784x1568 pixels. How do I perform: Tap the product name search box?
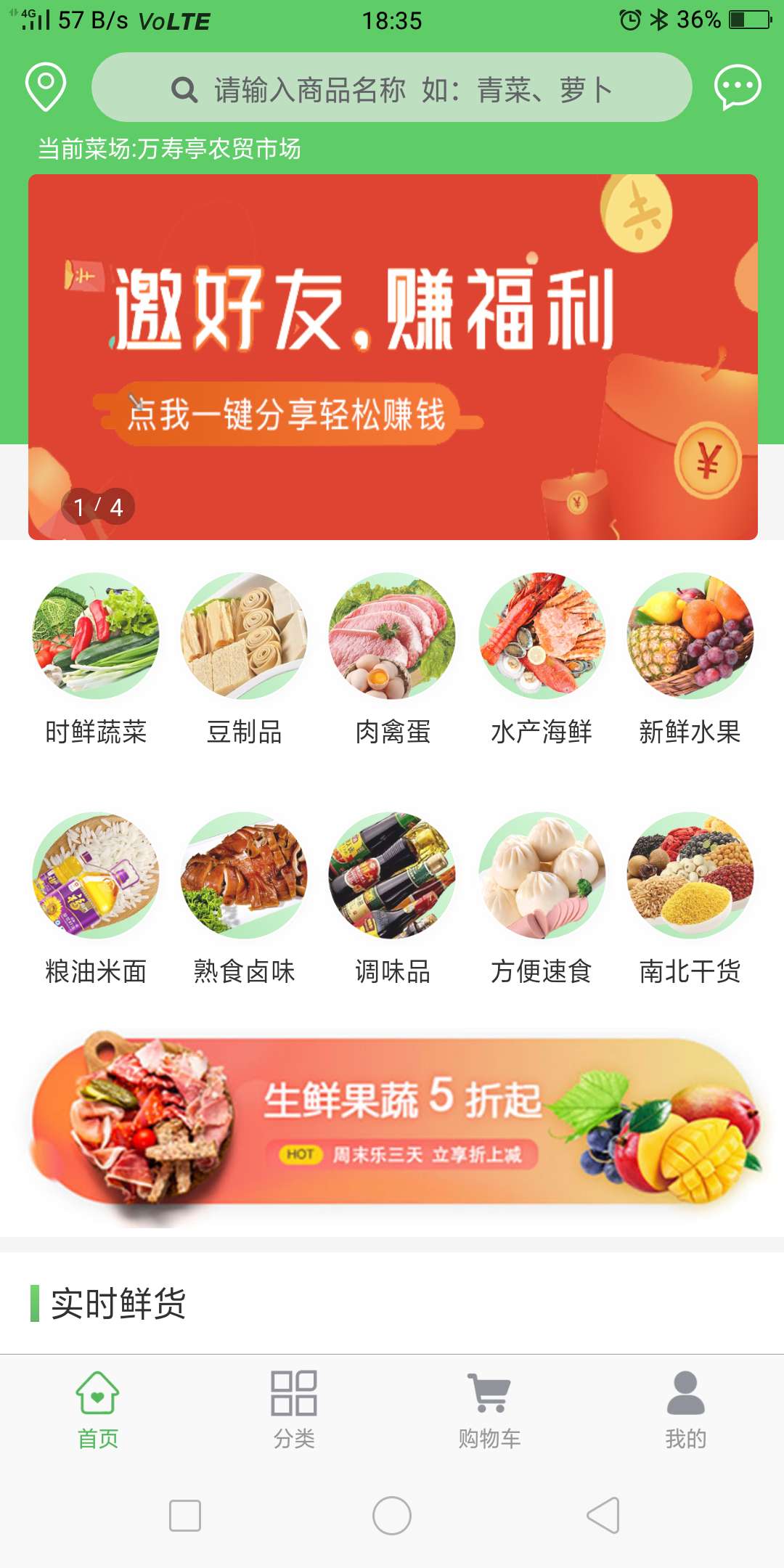coord(392,88)
